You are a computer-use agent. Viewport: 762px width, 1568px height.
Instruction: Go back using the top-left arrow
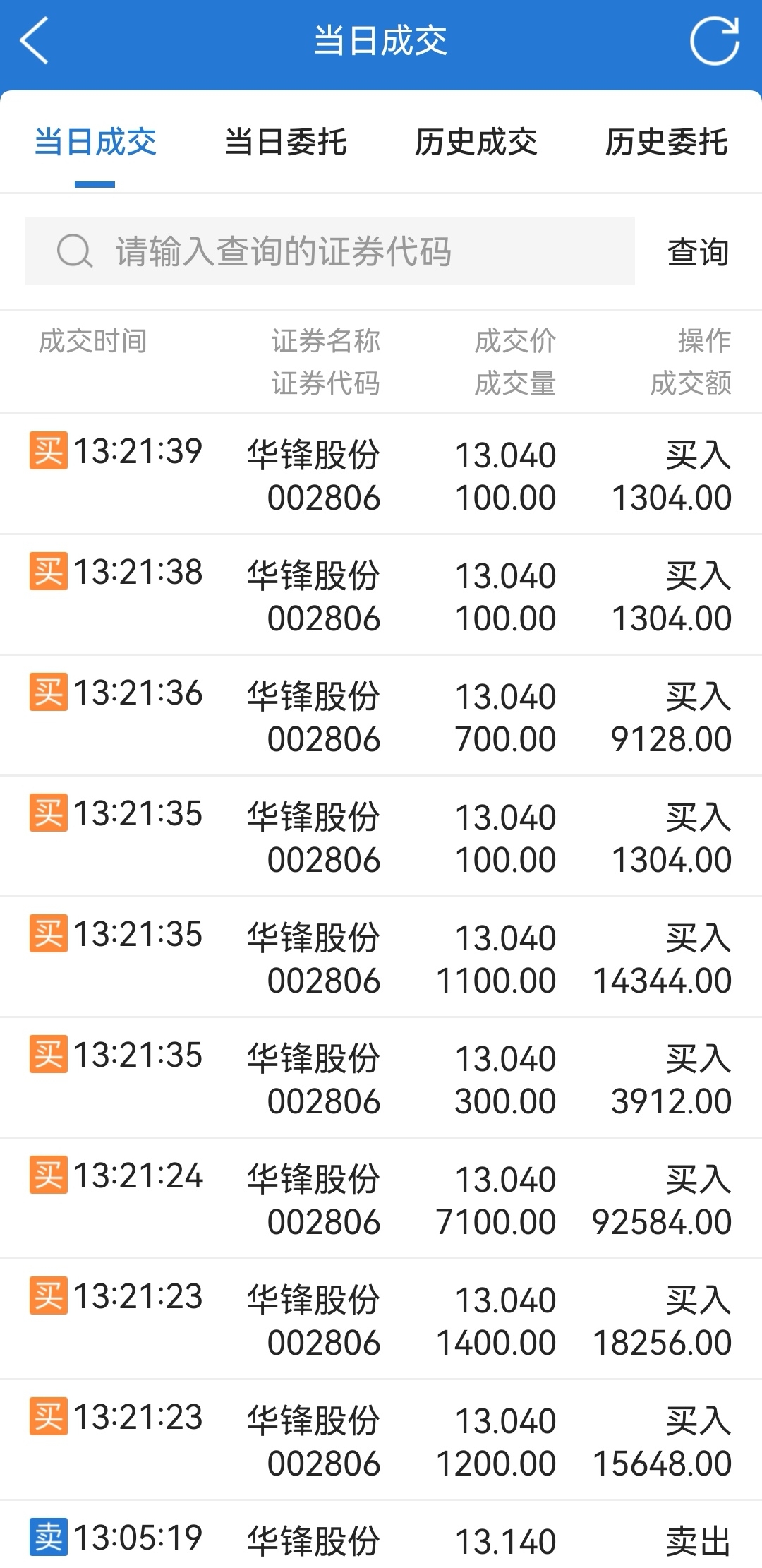click(34, 41)
